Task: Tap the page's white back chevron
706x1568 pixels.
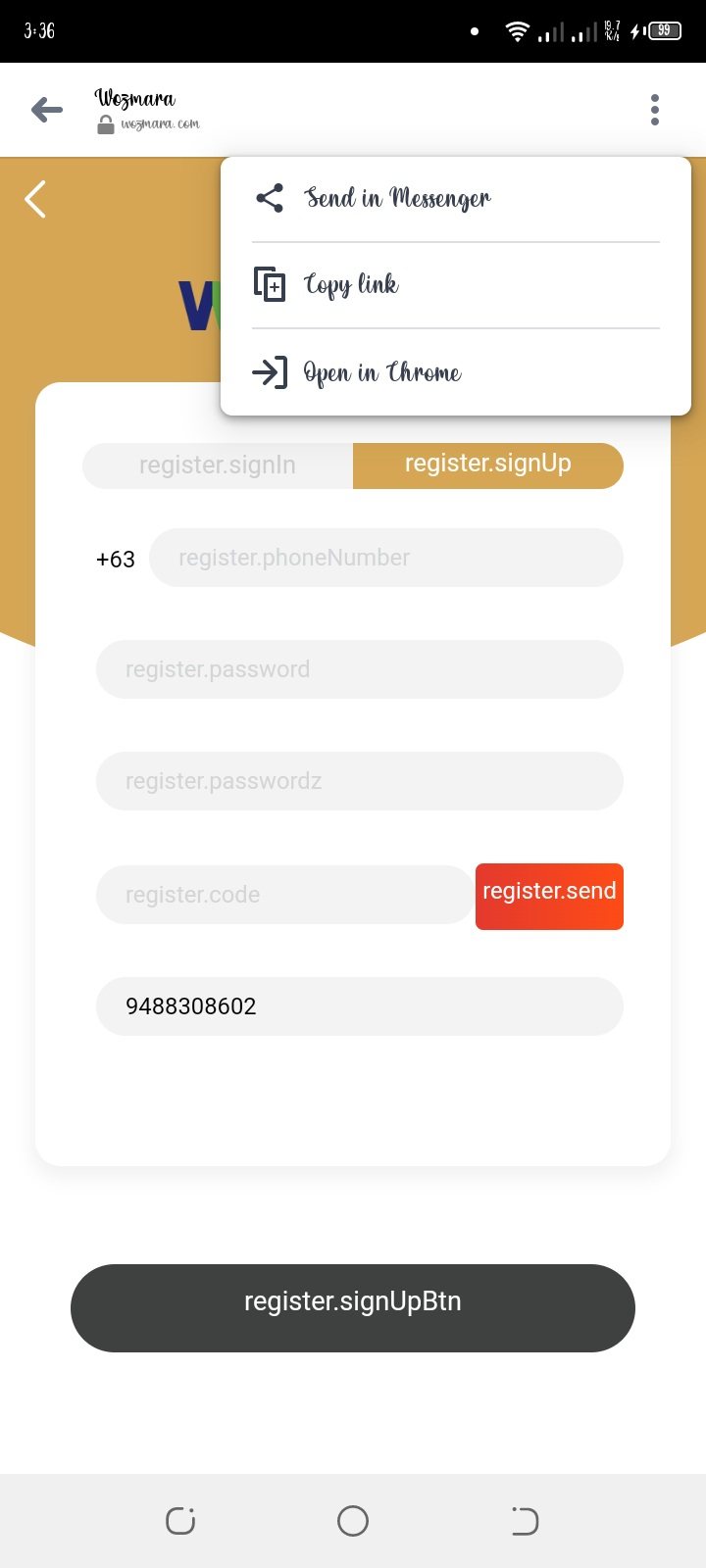Action: coord(35,200)
